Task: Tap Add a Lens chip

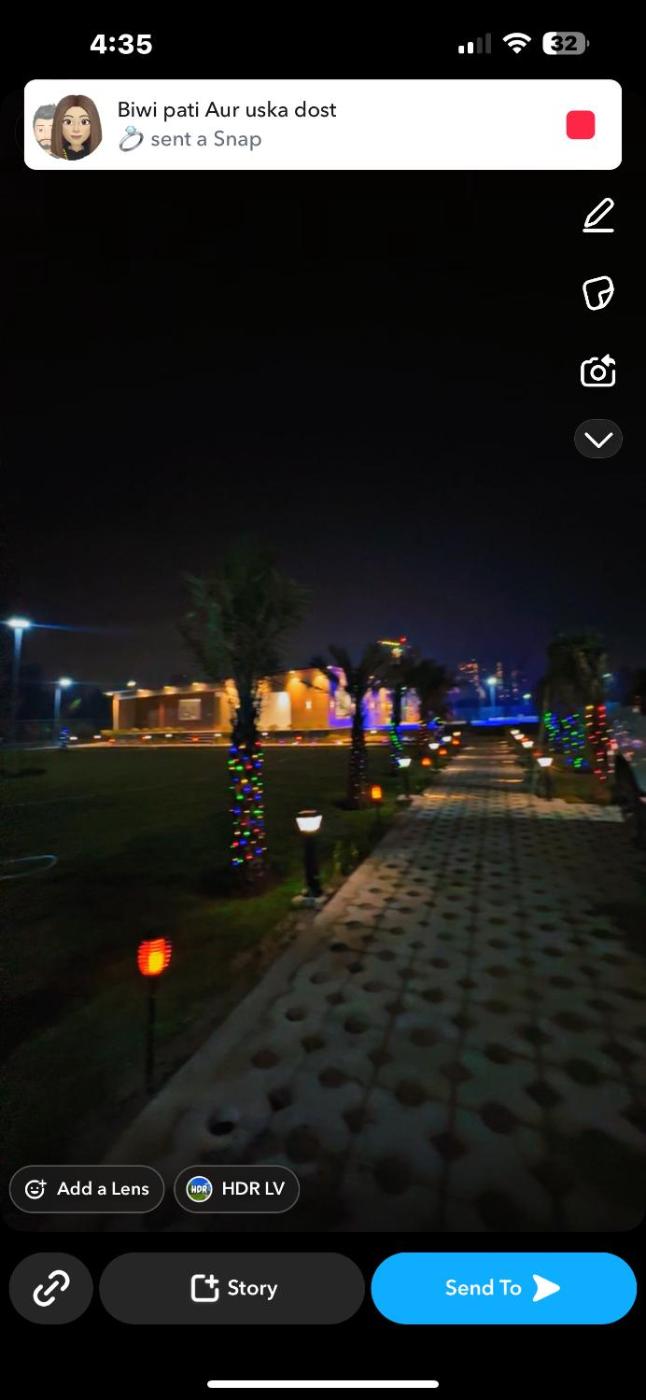Action: pos(87,1189)
